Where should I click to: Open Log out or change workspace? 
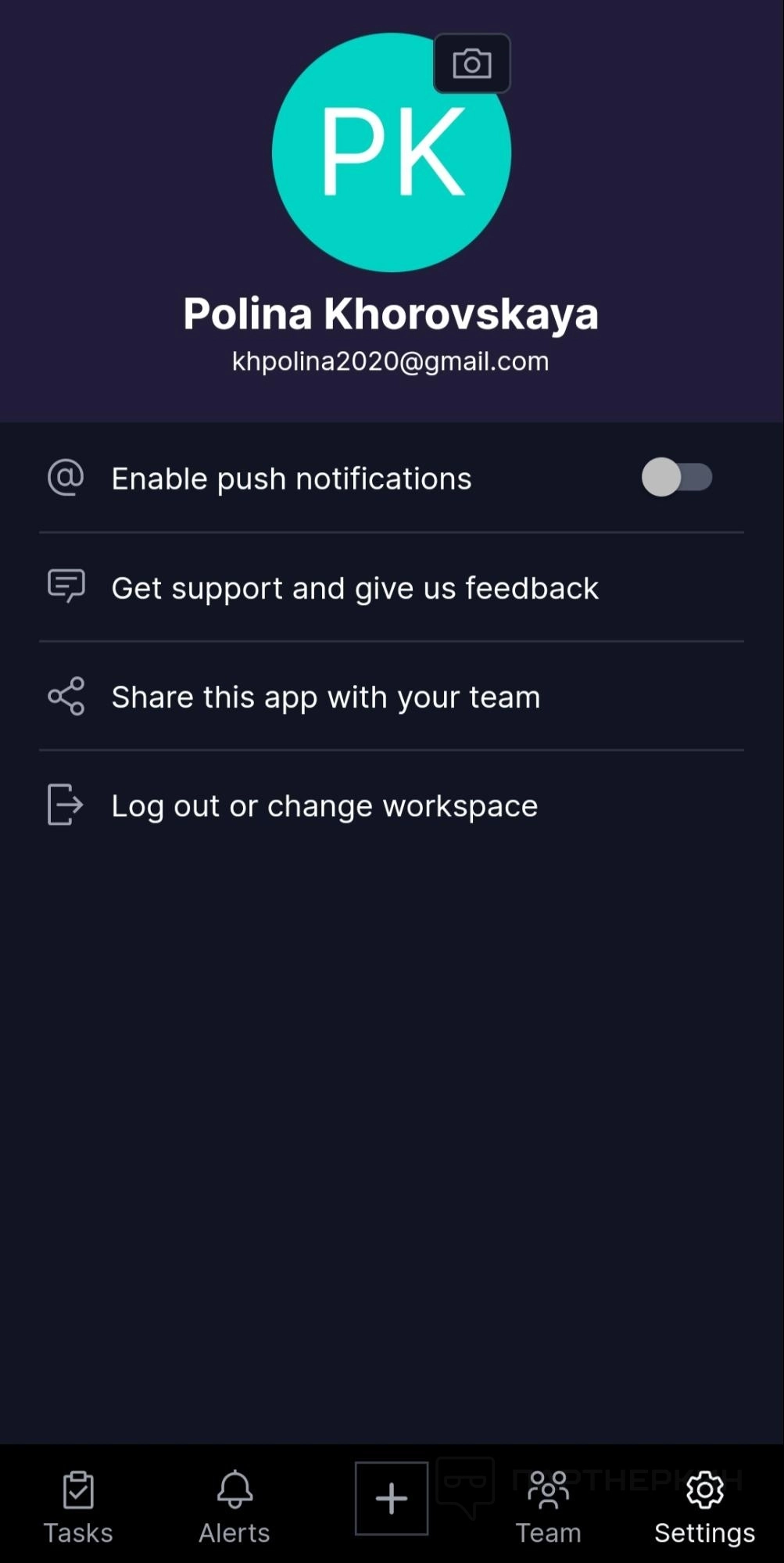pos(324,805)
